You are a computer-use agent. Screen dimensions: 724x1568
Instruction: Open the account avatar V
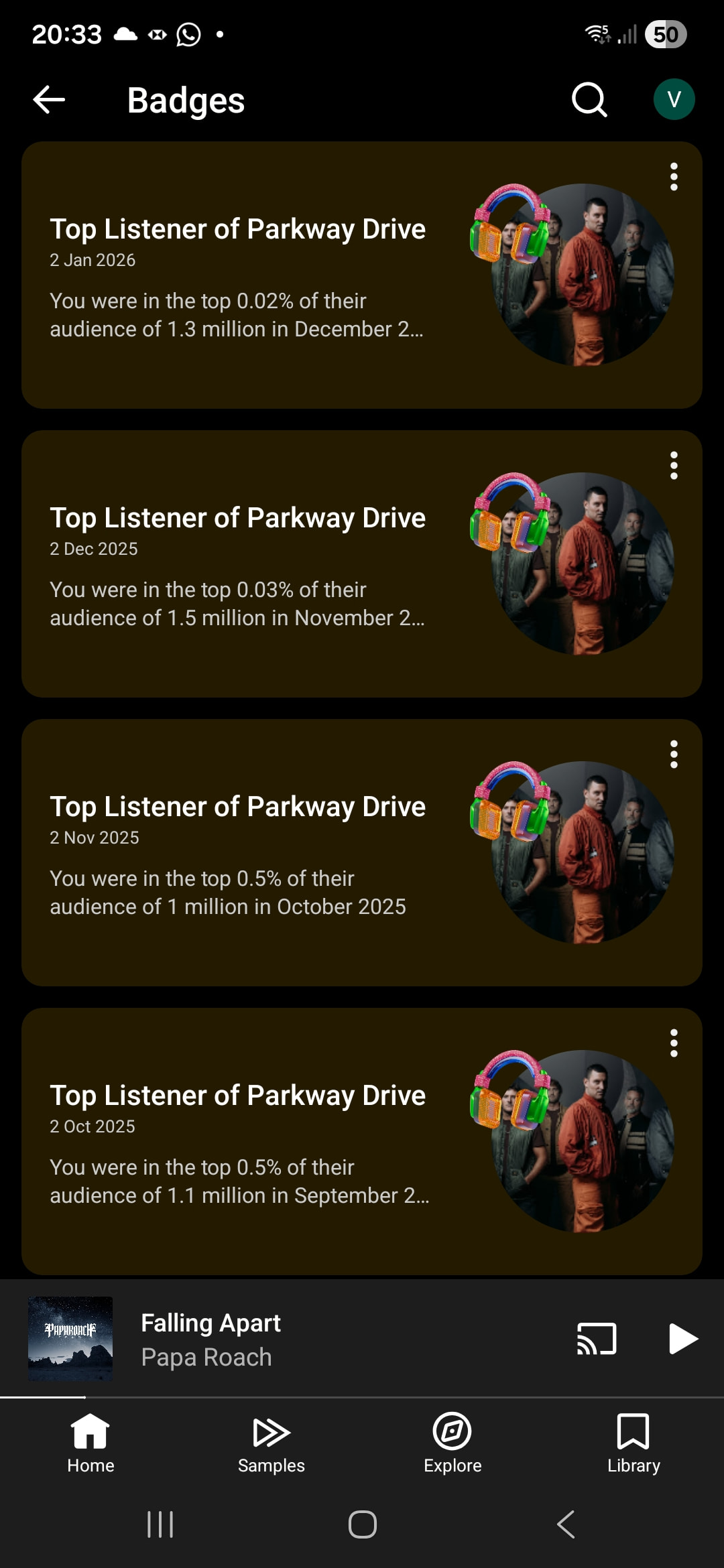pyautogui.click(x=674, y=100)
